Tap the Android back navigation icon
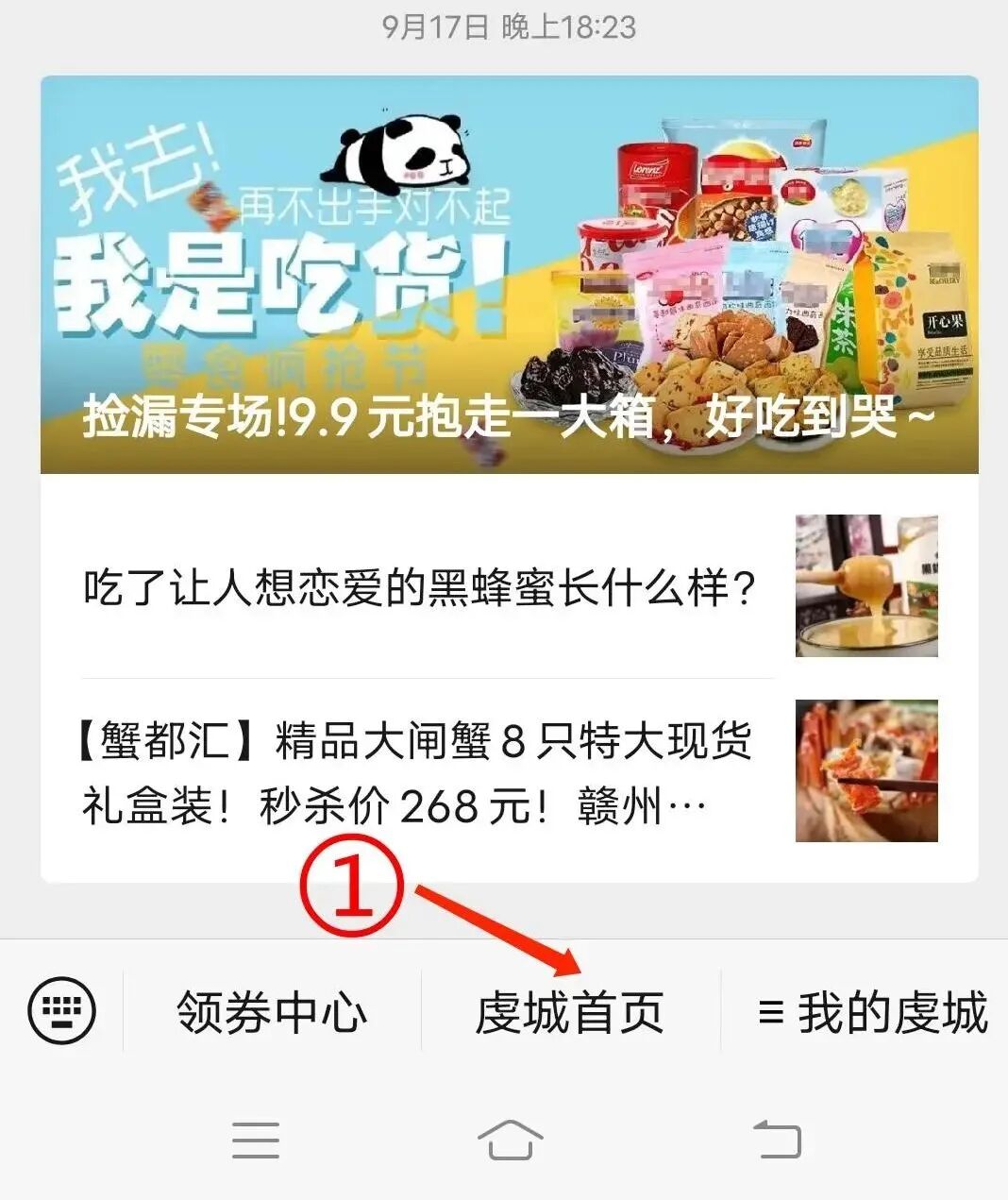The width and height of the screenshot is (1008, 1200). pyautogui.click(x=777, y=1141)
